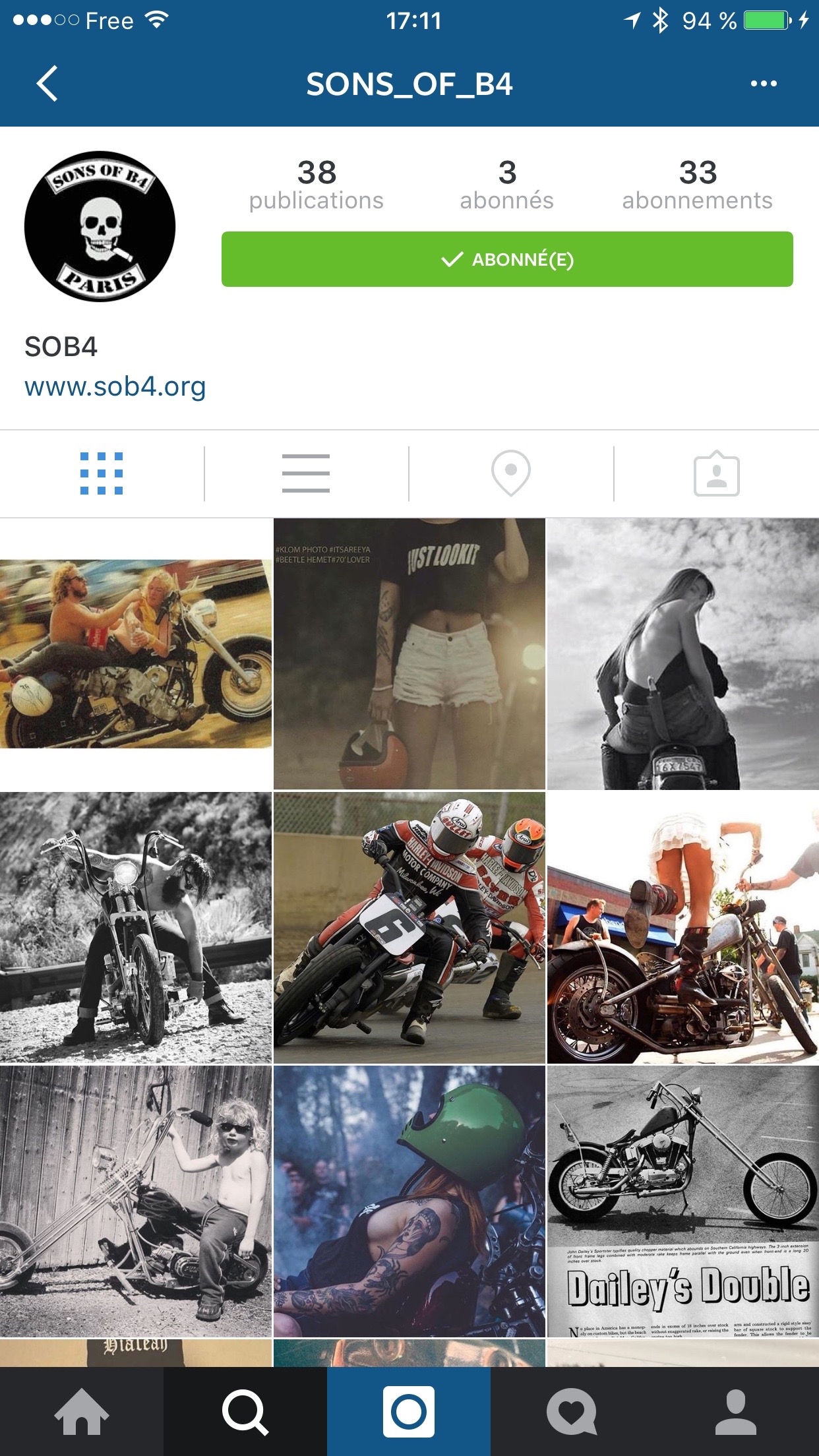Open the camera tab
This screenshot has width=819, height=1456.
coord(409,1411)
